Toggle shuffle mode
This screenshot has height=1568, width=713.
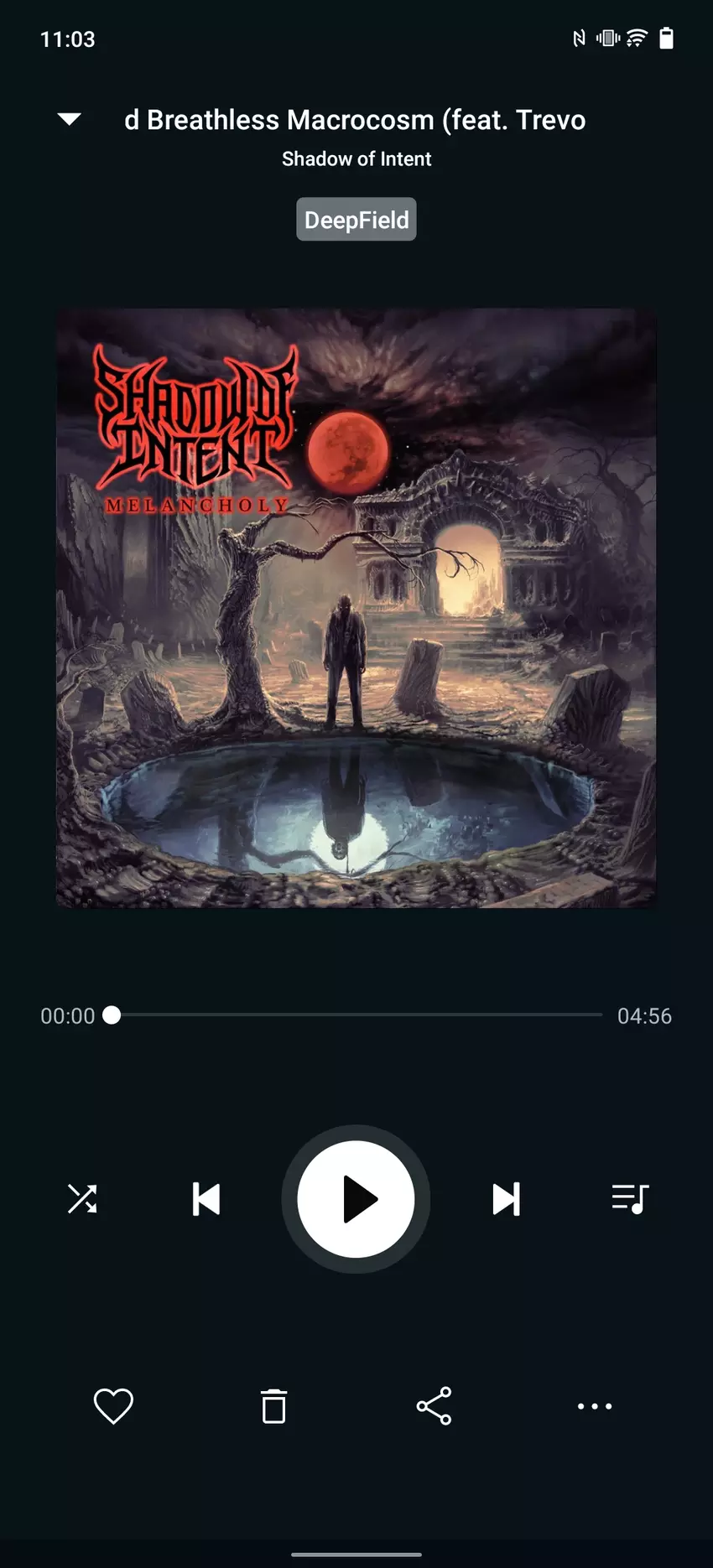click(x=82, y=1199)
